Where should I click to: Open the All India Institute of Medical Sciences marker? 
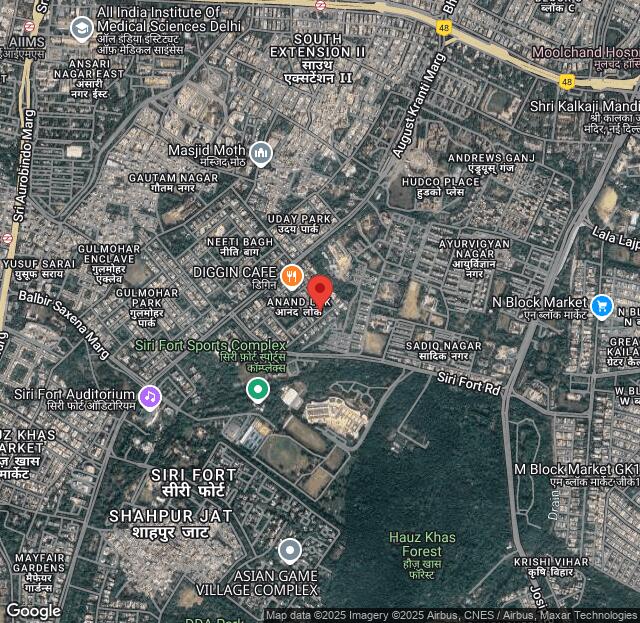81,29
